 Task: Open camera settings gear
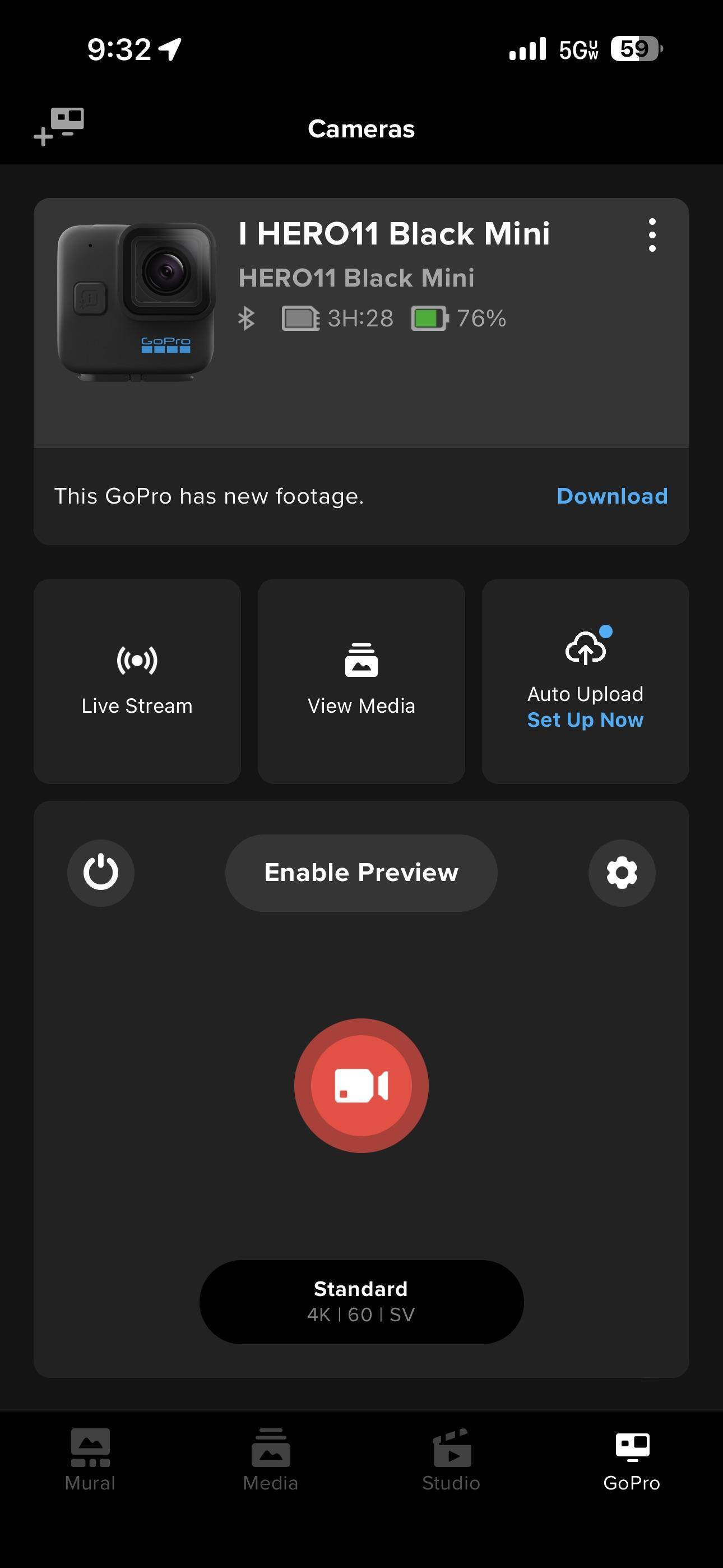coord(622,873)
